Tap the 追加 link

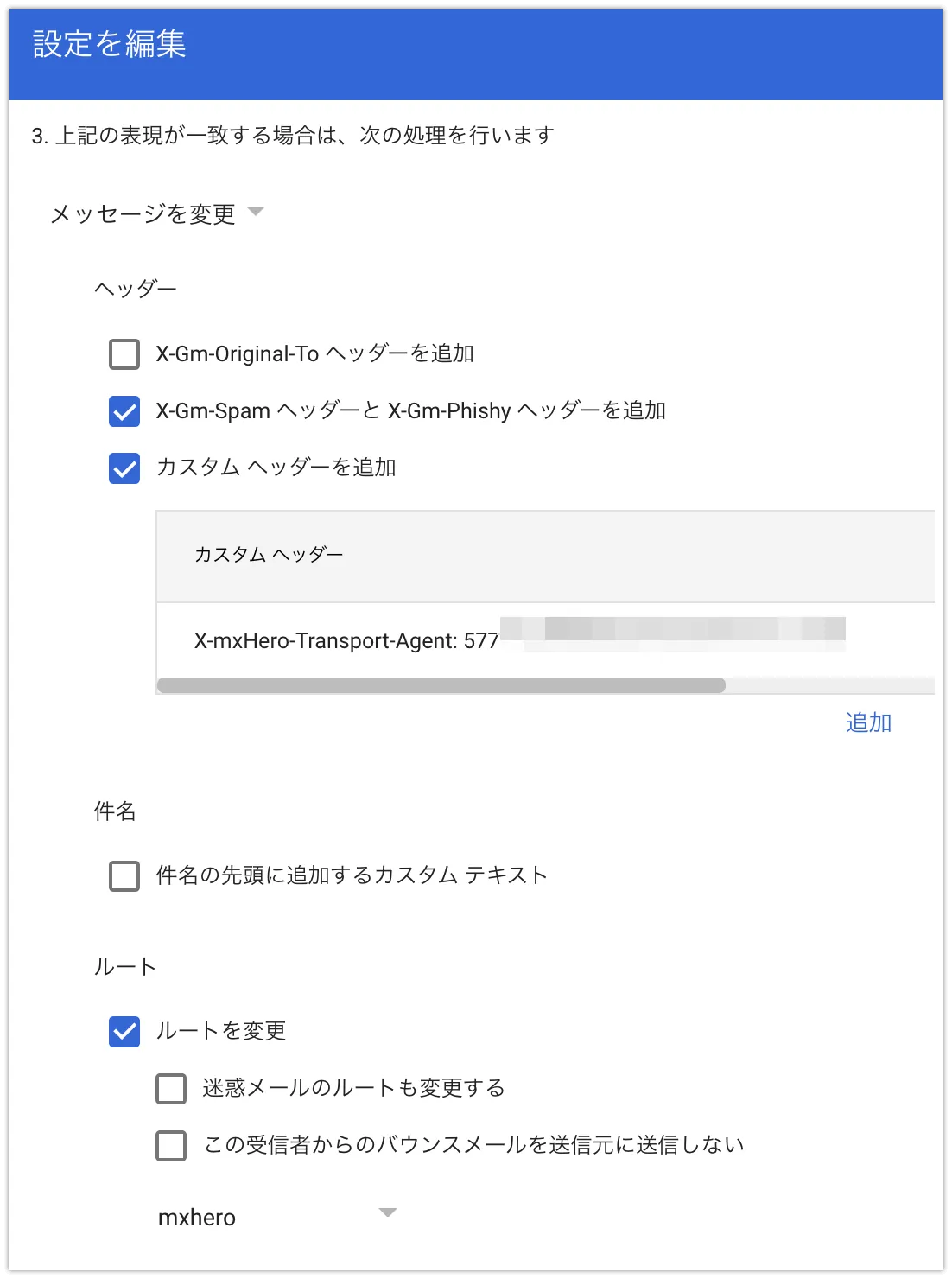868,722
